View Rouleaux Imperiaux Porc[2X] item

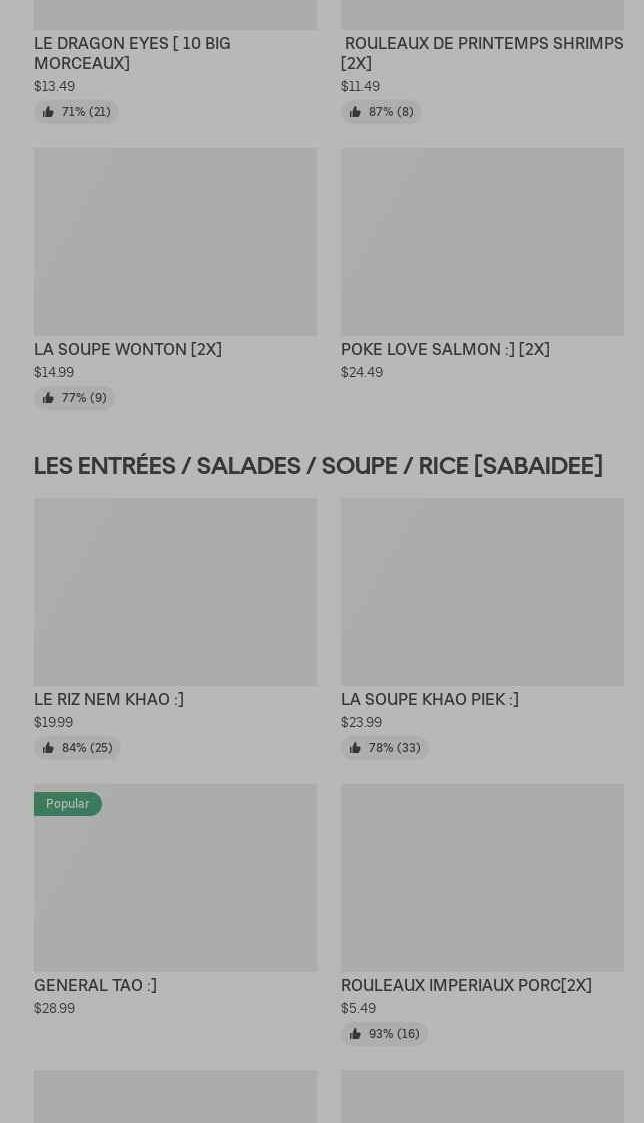pos(482,915)
